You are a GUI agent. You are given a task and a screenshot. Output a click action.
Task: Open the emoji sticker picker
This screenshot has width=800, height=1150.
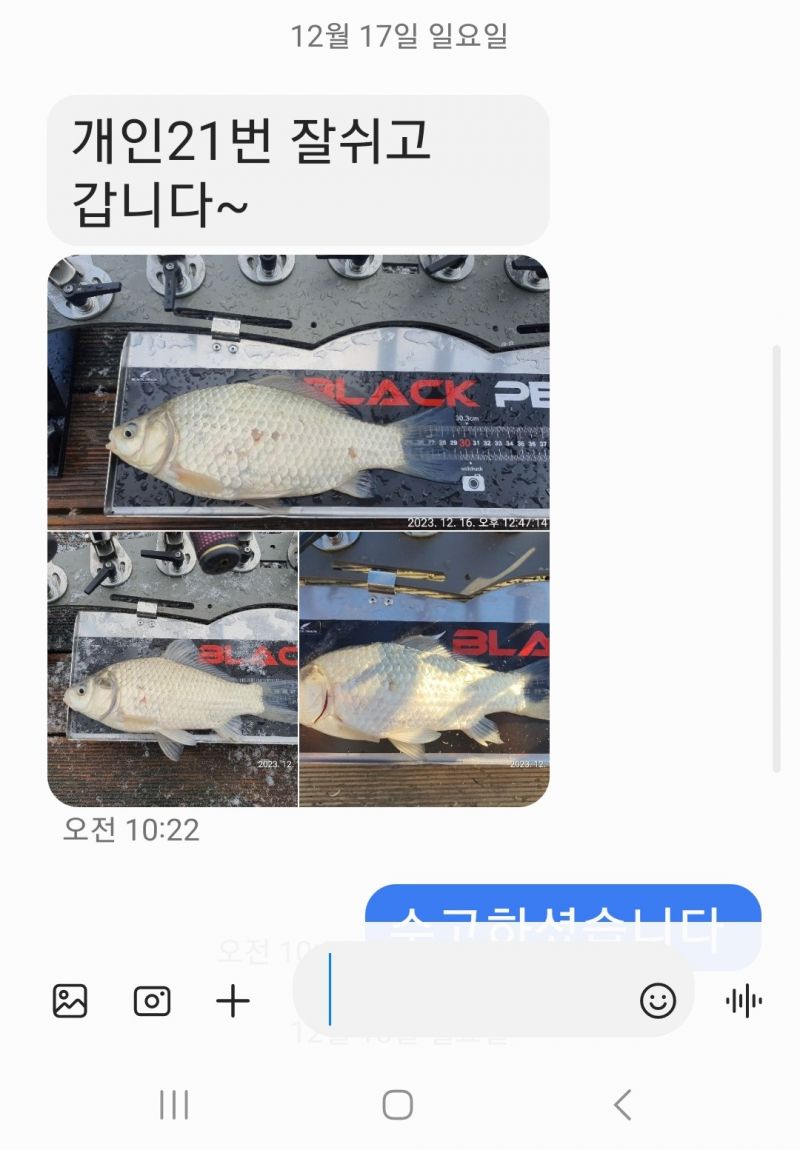[658, 1001]
